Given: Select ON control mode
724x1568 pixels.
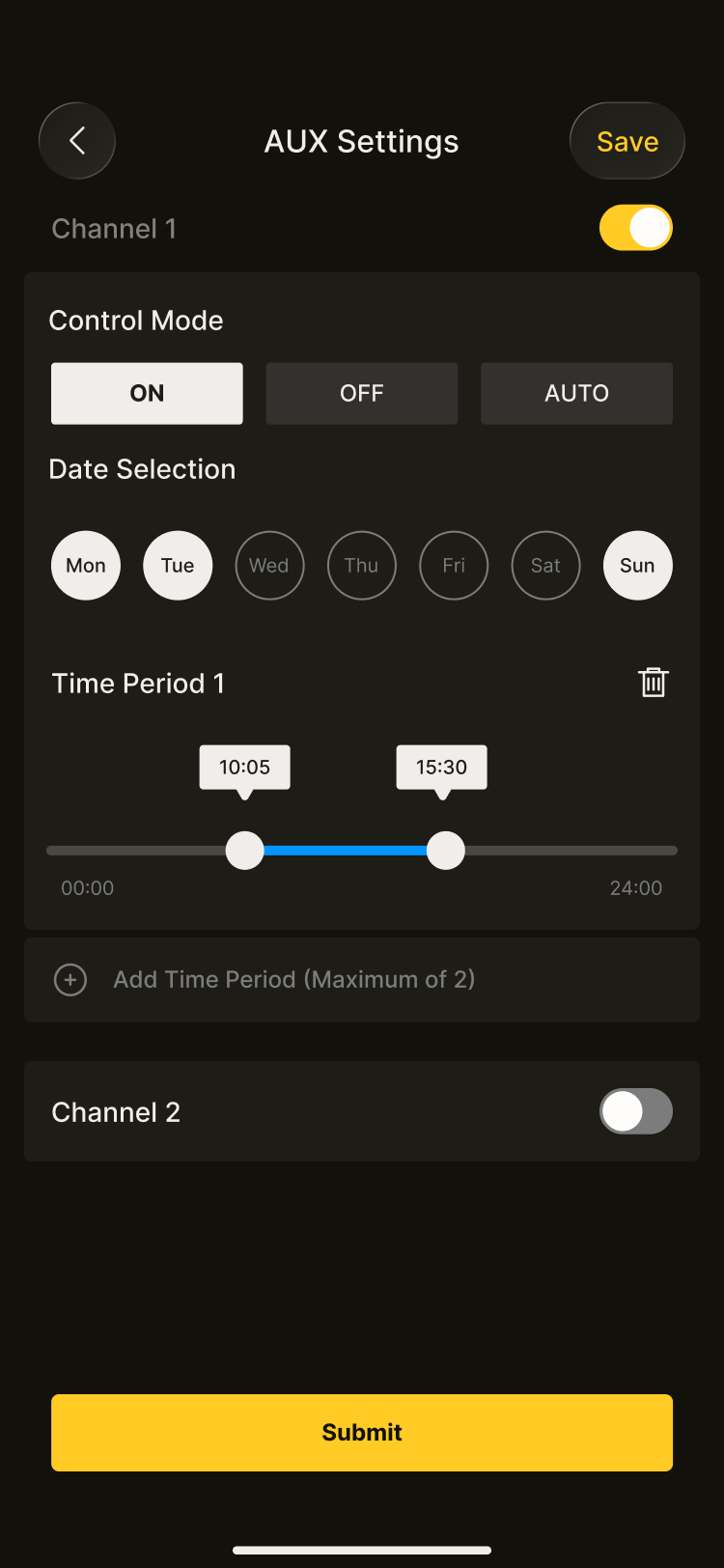Looking at the screenshot, I should click(x=147, y=393).
